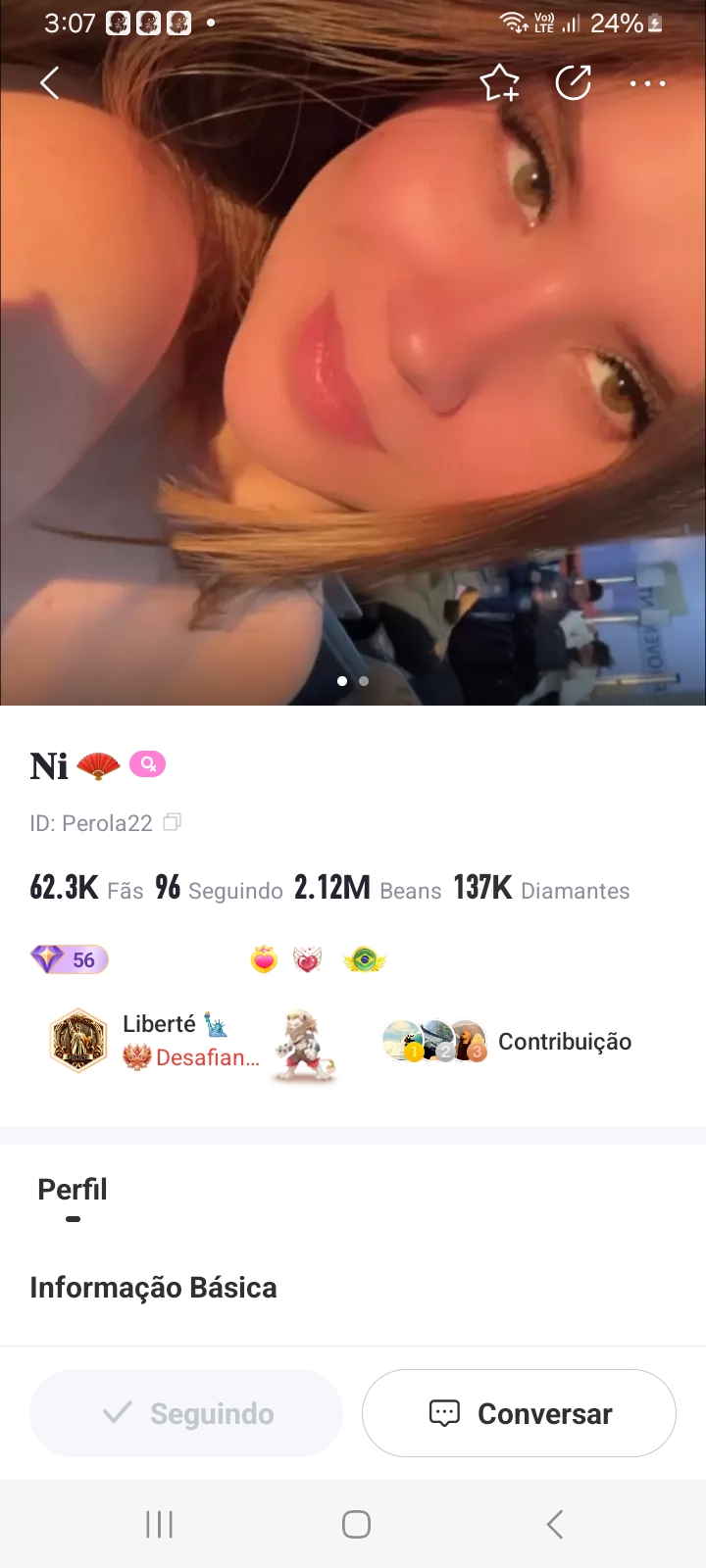The image size is (706, 1568).
Task: Tap the Seguindo button to unfollow
Action: pos(186,1413)
